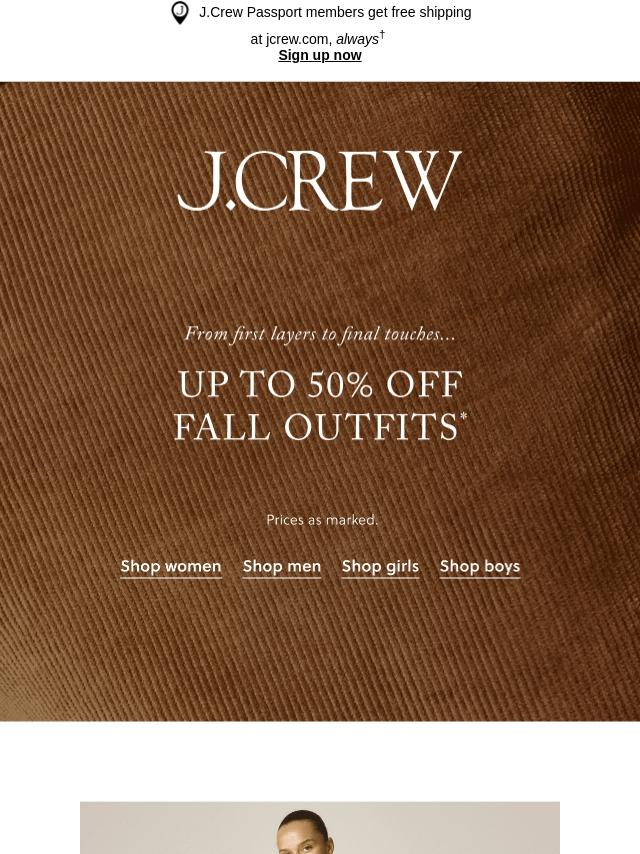The width and height of the screenshot is (640, 854).
Task: Open the Shop women link
Action: (x=171, y=566)
